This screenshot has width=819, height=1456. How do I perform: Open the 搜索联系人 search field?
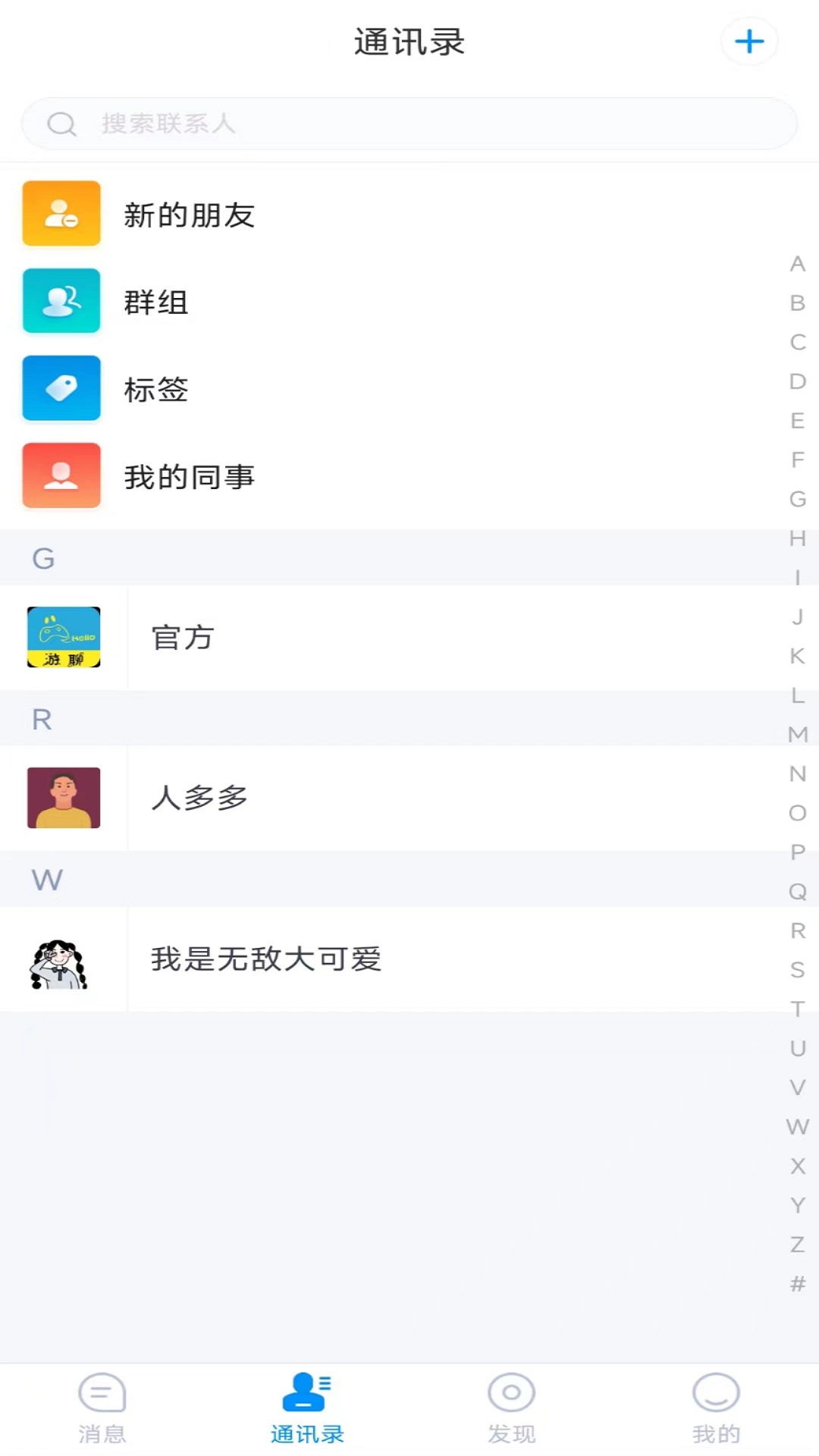[409, 124]
